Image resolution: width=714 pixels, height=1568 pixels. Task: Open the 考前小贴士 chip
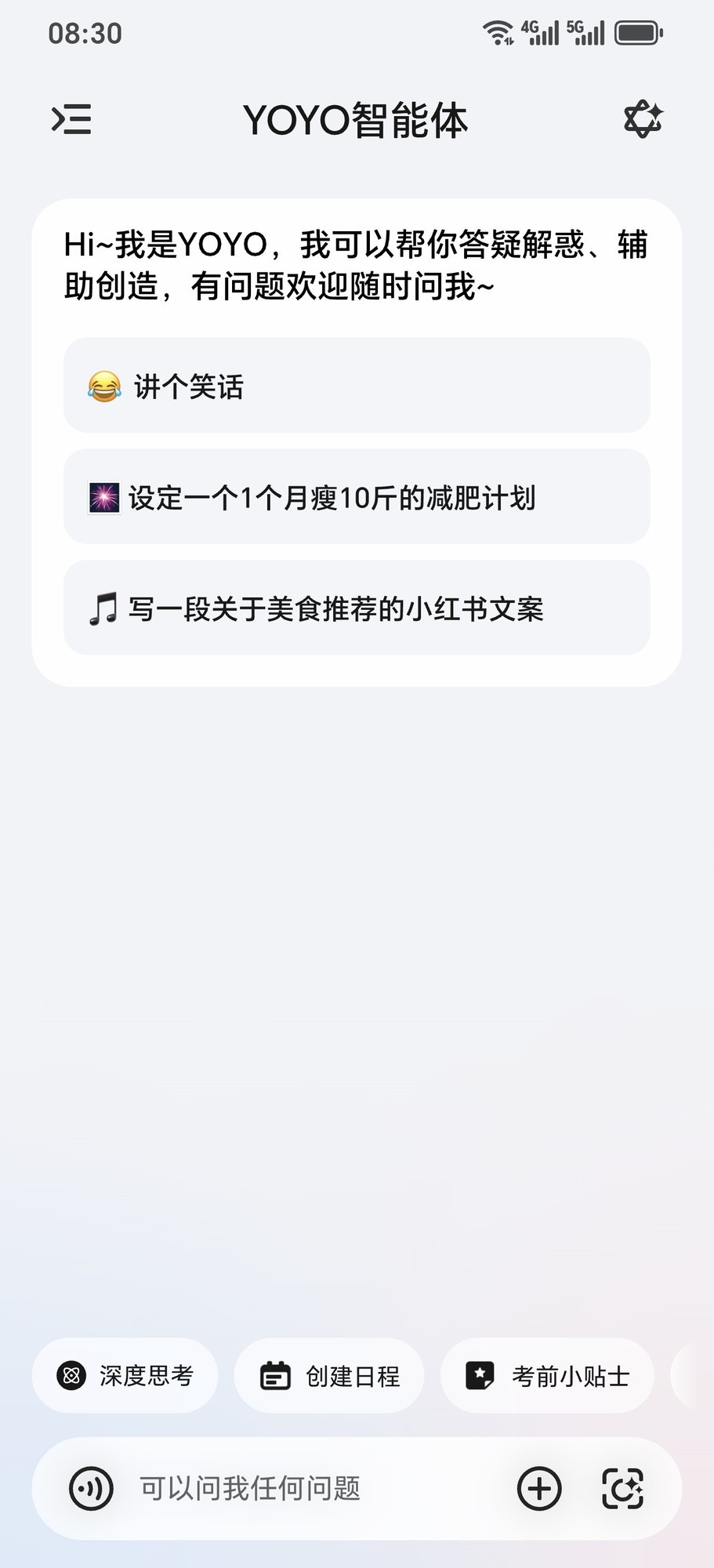[547, 1376]
